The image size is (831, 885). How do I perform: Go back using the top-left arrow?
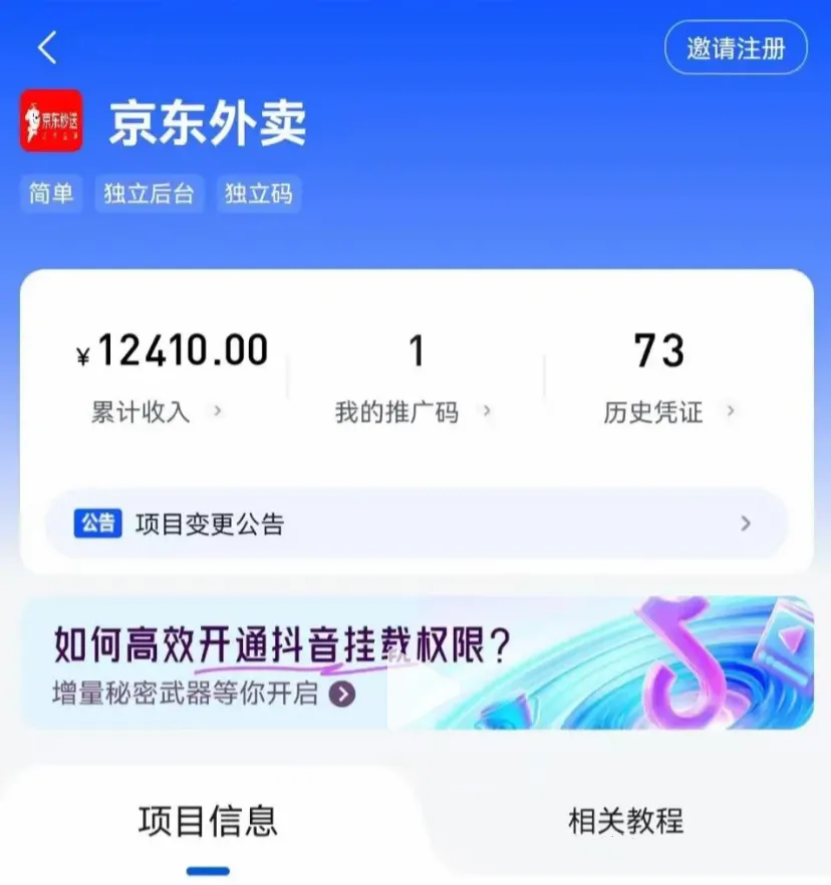coord(47,47)
